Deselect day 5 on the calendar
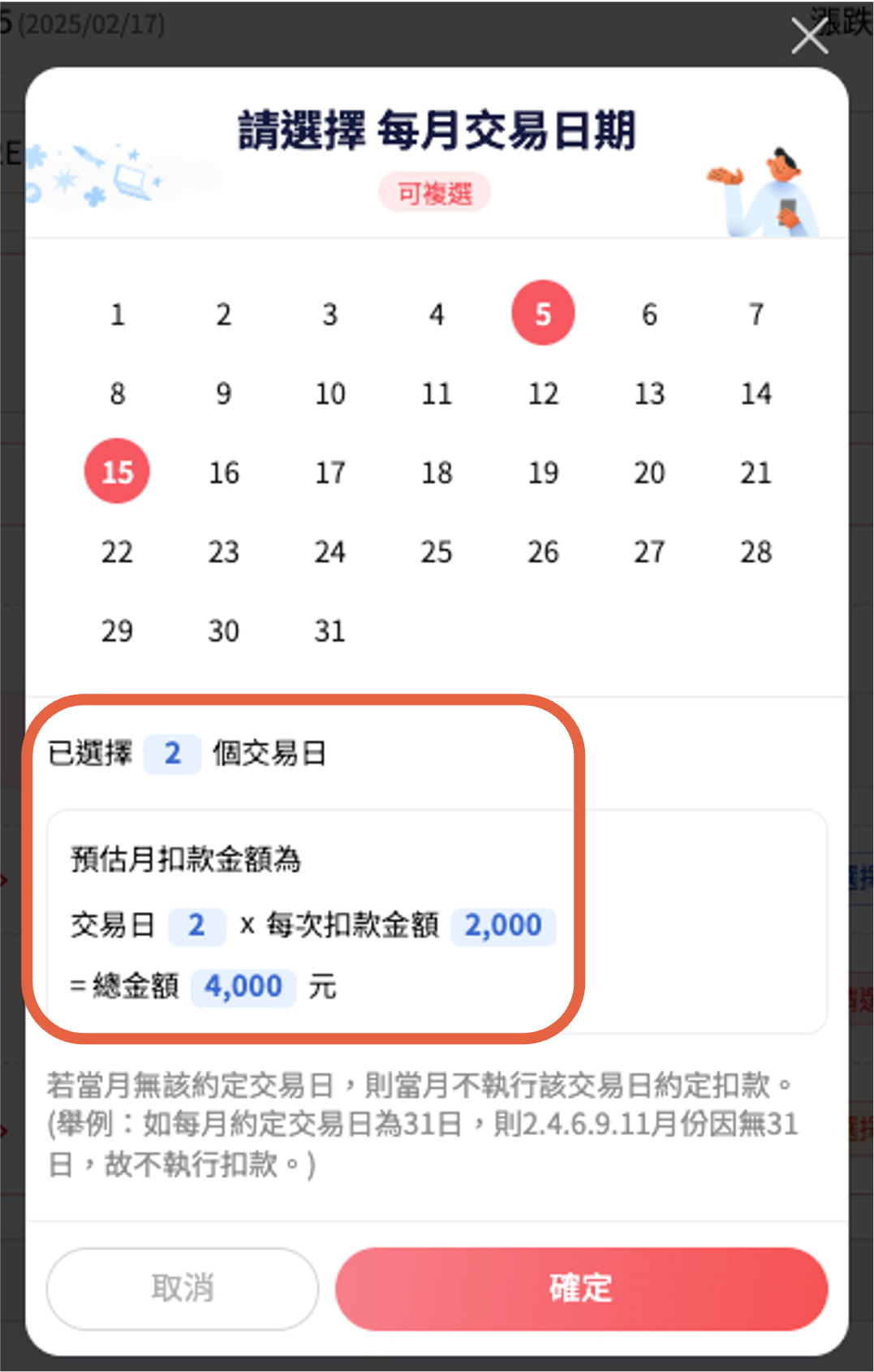Viewport: 874px width, 1372px height. (x=543, y=313)
